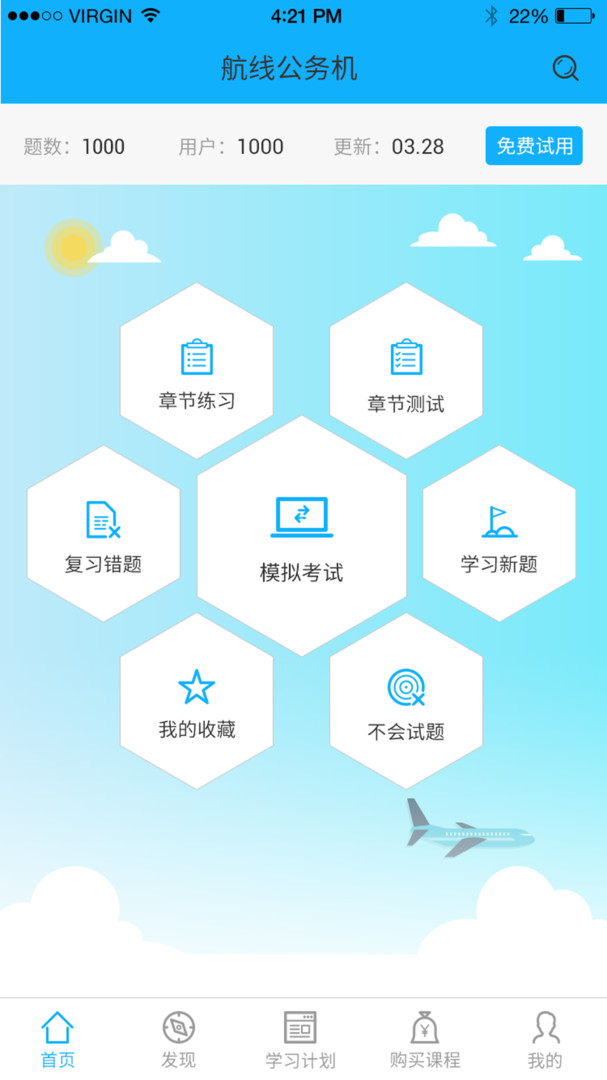
Task: Switch to the 购买课程 buy courses tab
Action: click(425, 1040)
